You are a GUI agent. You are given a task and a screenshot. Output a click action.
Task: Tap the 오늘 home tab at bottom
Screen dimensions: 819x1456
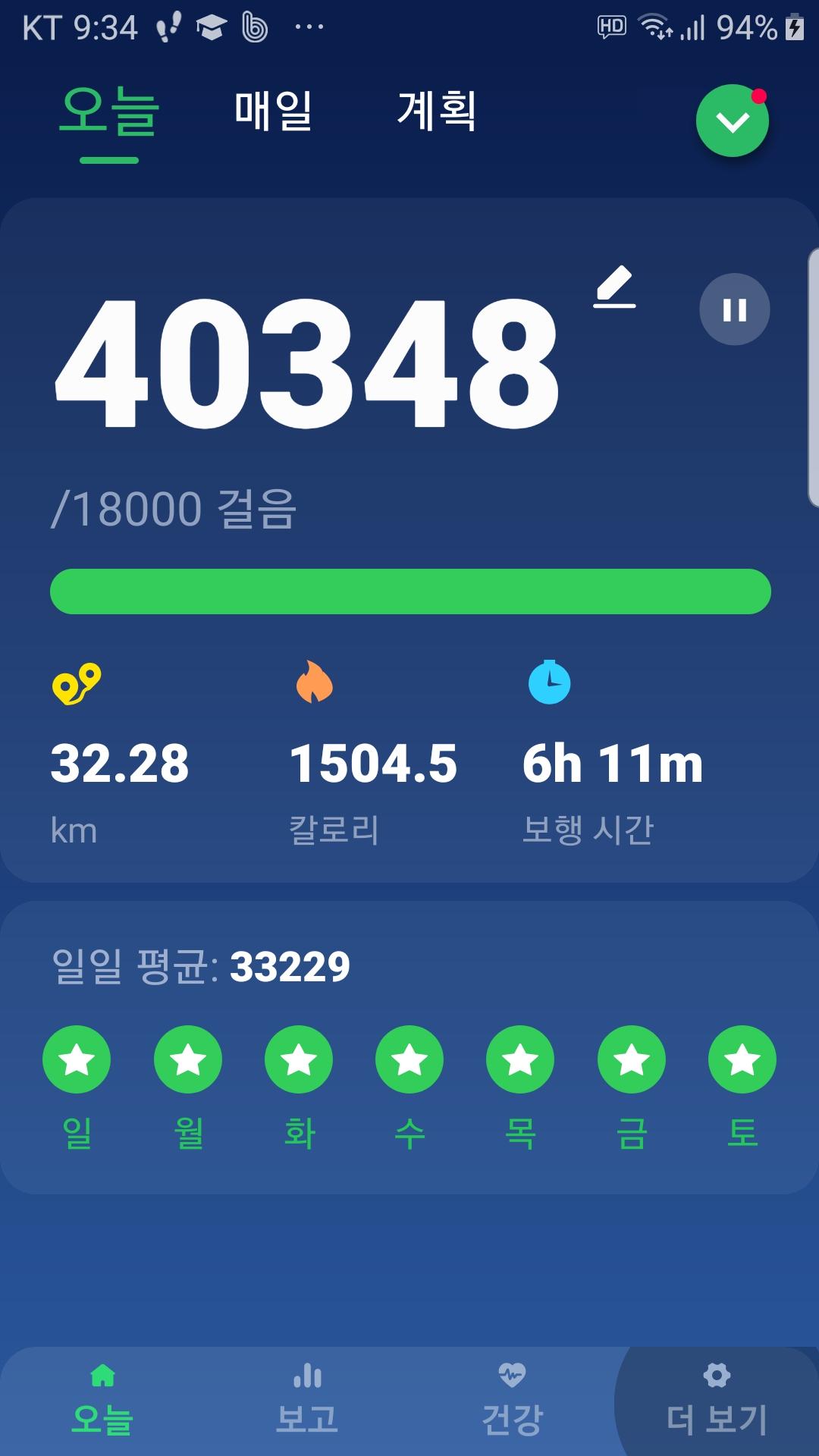tap(102, 1401)
